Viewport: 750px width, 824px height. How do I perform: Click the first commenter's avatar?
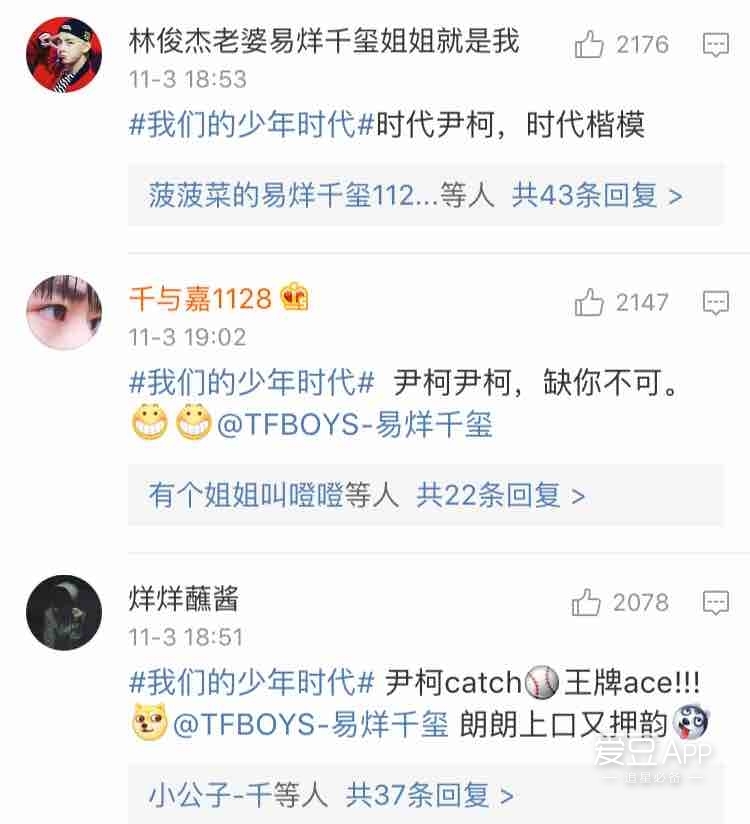click(x=62, y=55)
